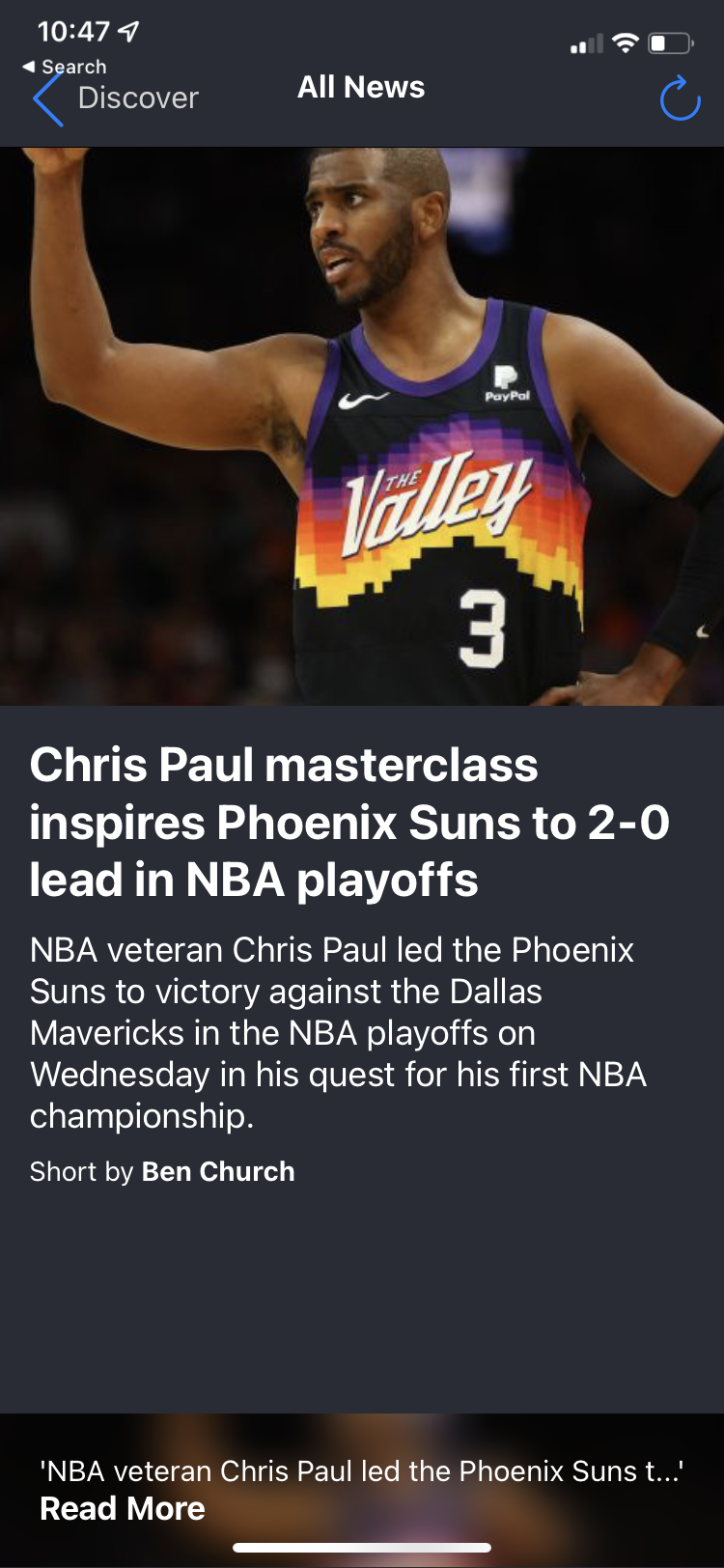Viewport: 724px width, 1568px height.
Task: Open Read More for the full article
Action: pos(123,1508)
